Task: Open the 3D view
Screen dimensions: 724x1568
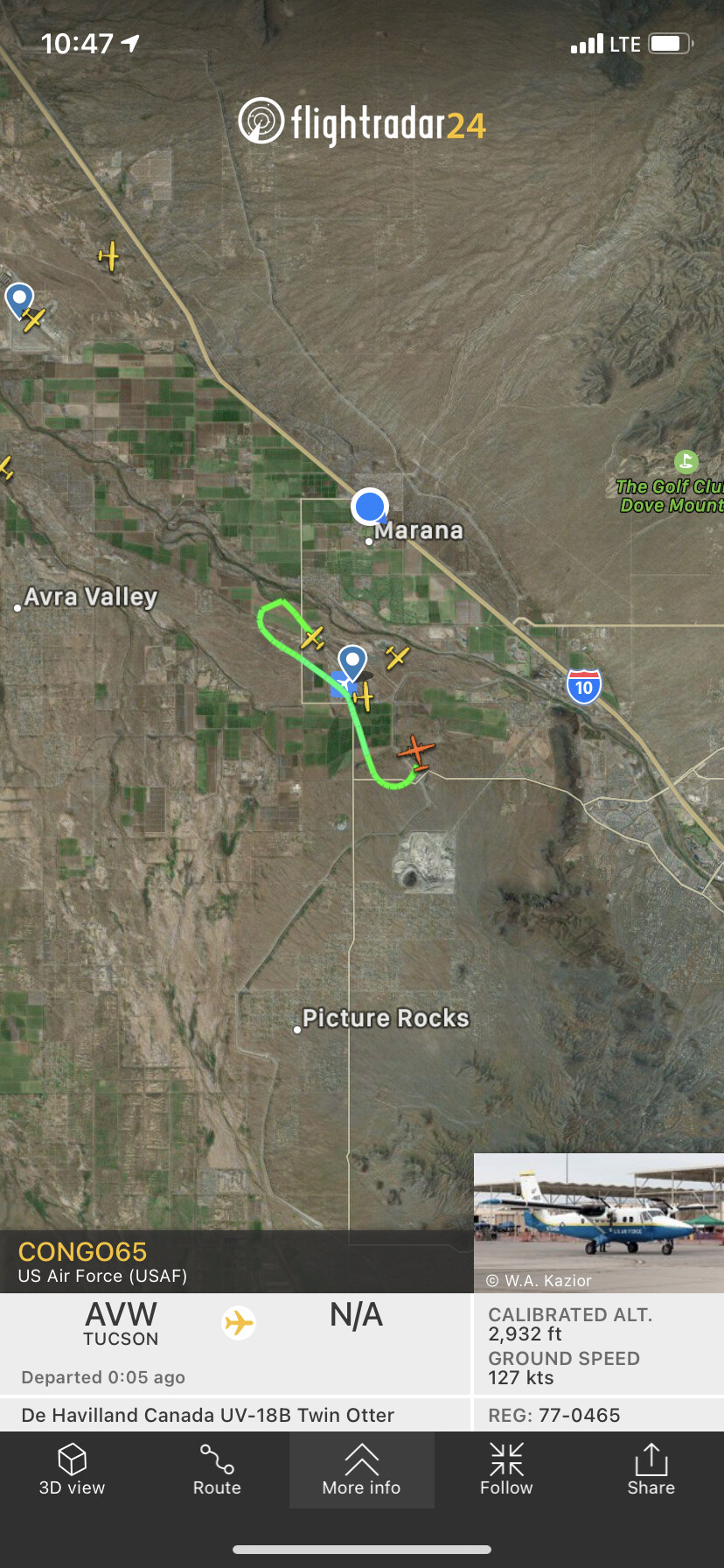Action: (72, 1470)
